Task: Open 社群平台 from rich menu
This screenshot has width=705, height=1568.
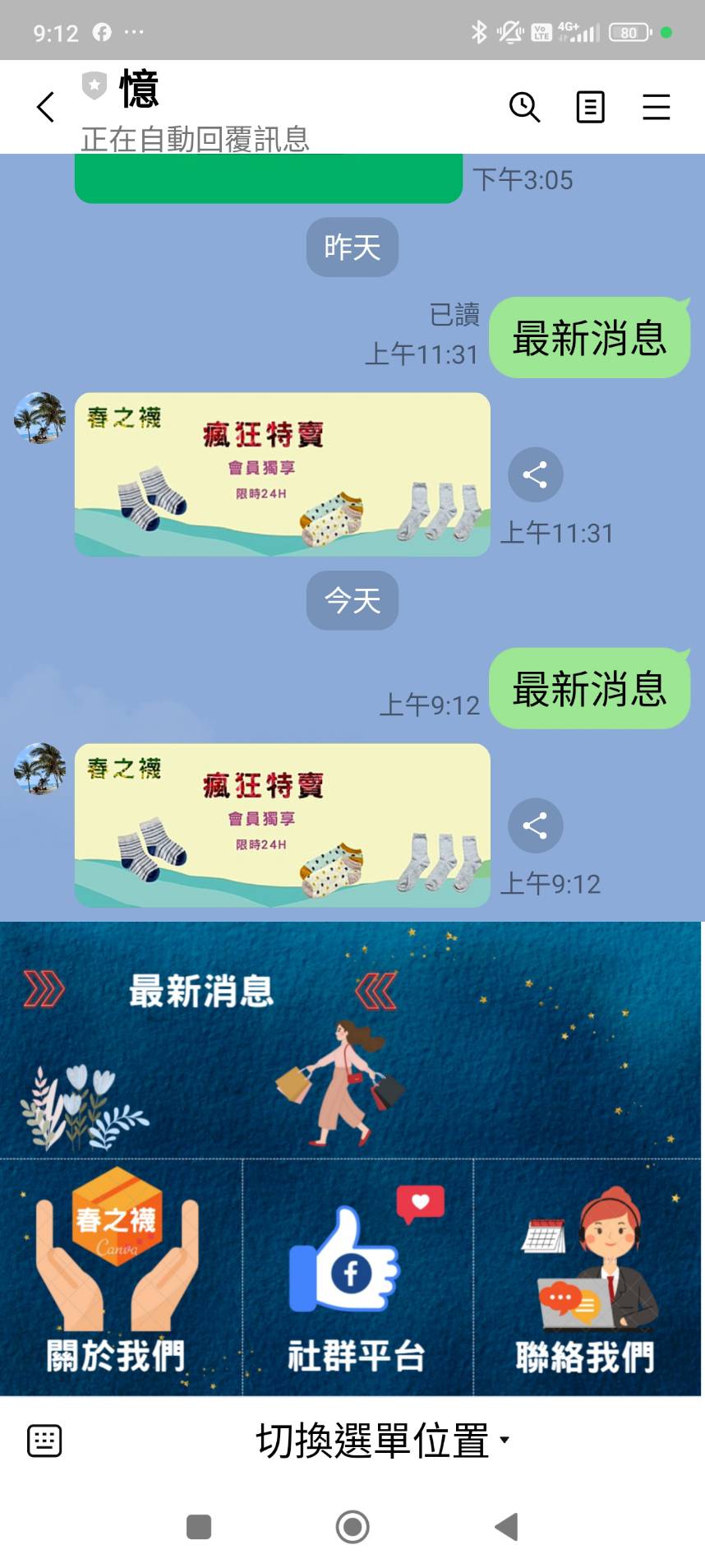Action: pyautogui.click(x=357, y=1279)
